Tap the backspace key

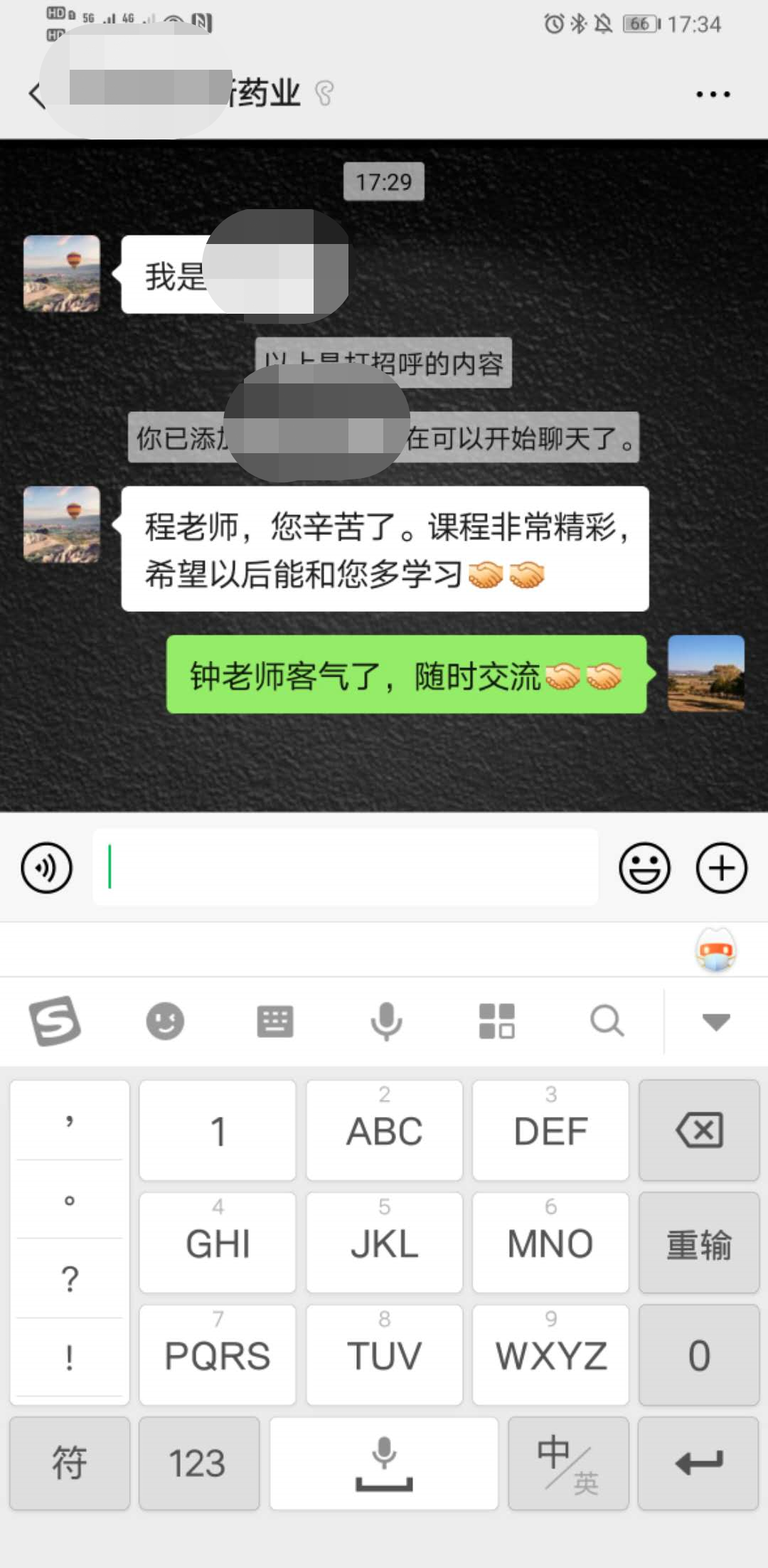tap(699, 1130)
